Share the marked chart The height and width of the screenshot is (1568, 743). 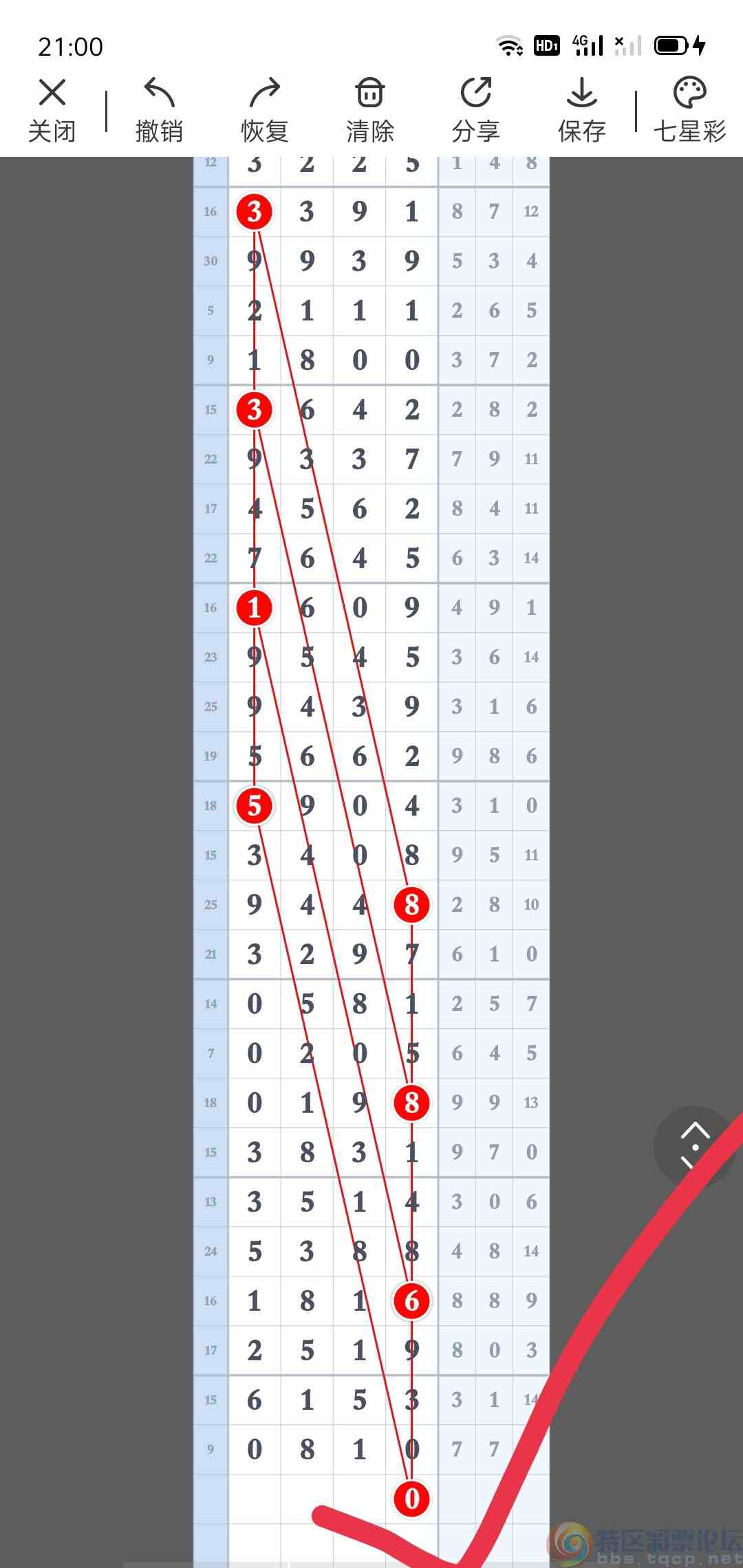[475, 110]
